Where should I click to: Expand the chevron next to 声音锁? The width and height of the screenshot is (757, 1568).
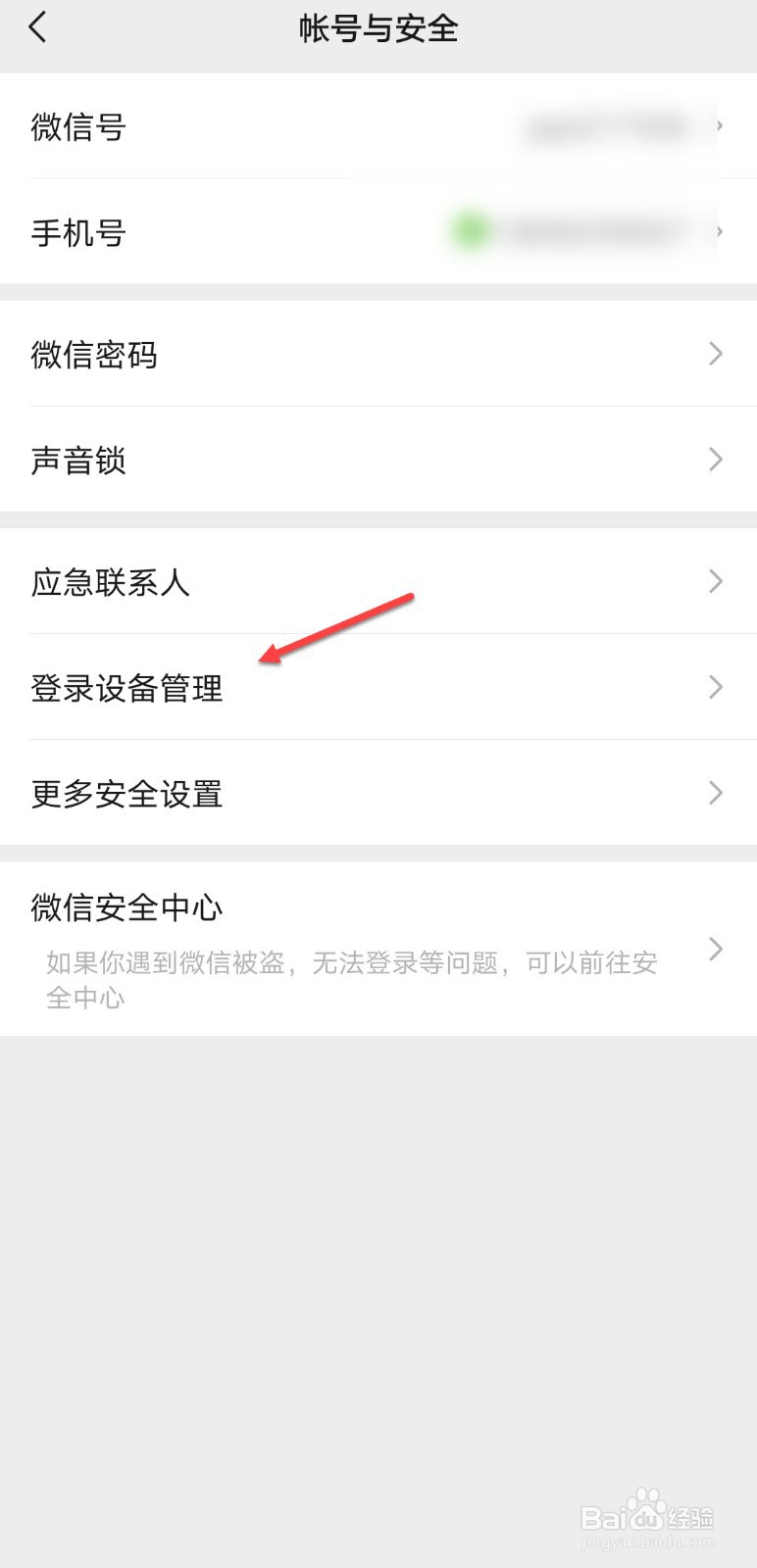coord(717,461)
